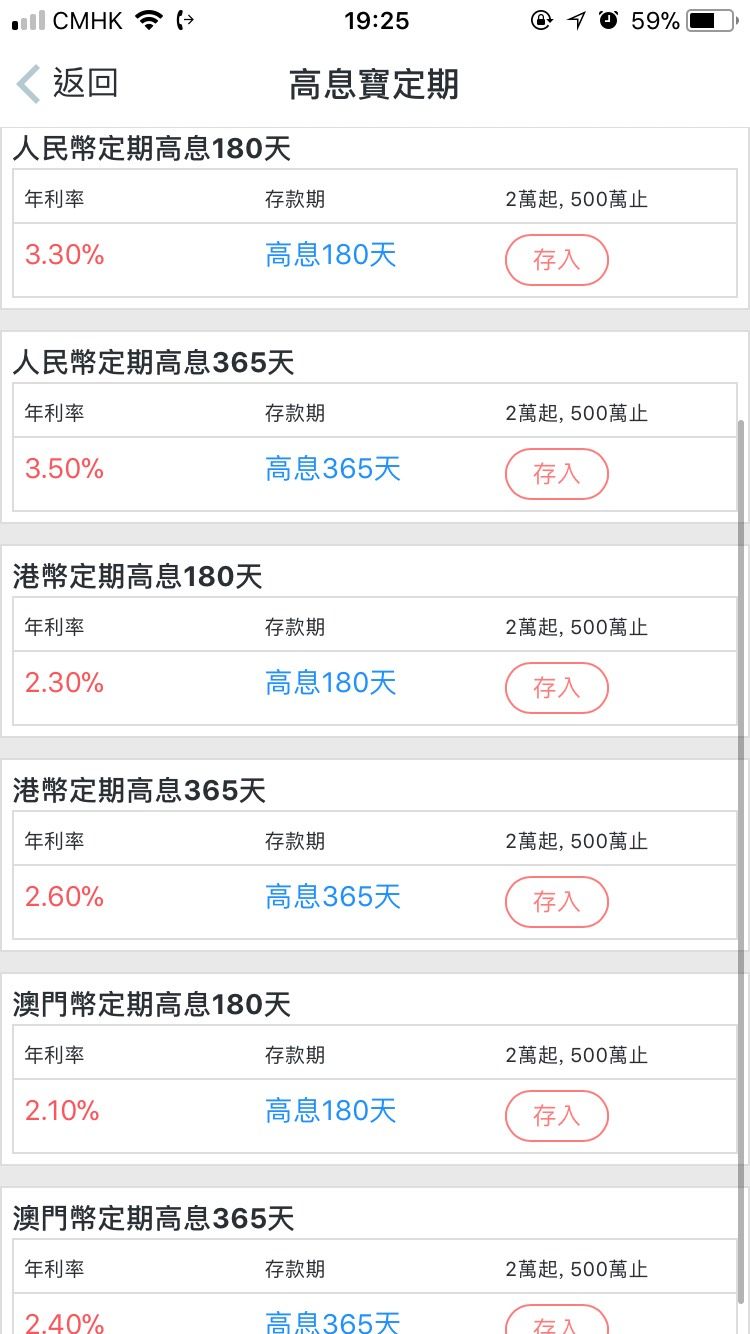Tap the 3.50% rate shown in red
750x1334 pixels.
63,468
